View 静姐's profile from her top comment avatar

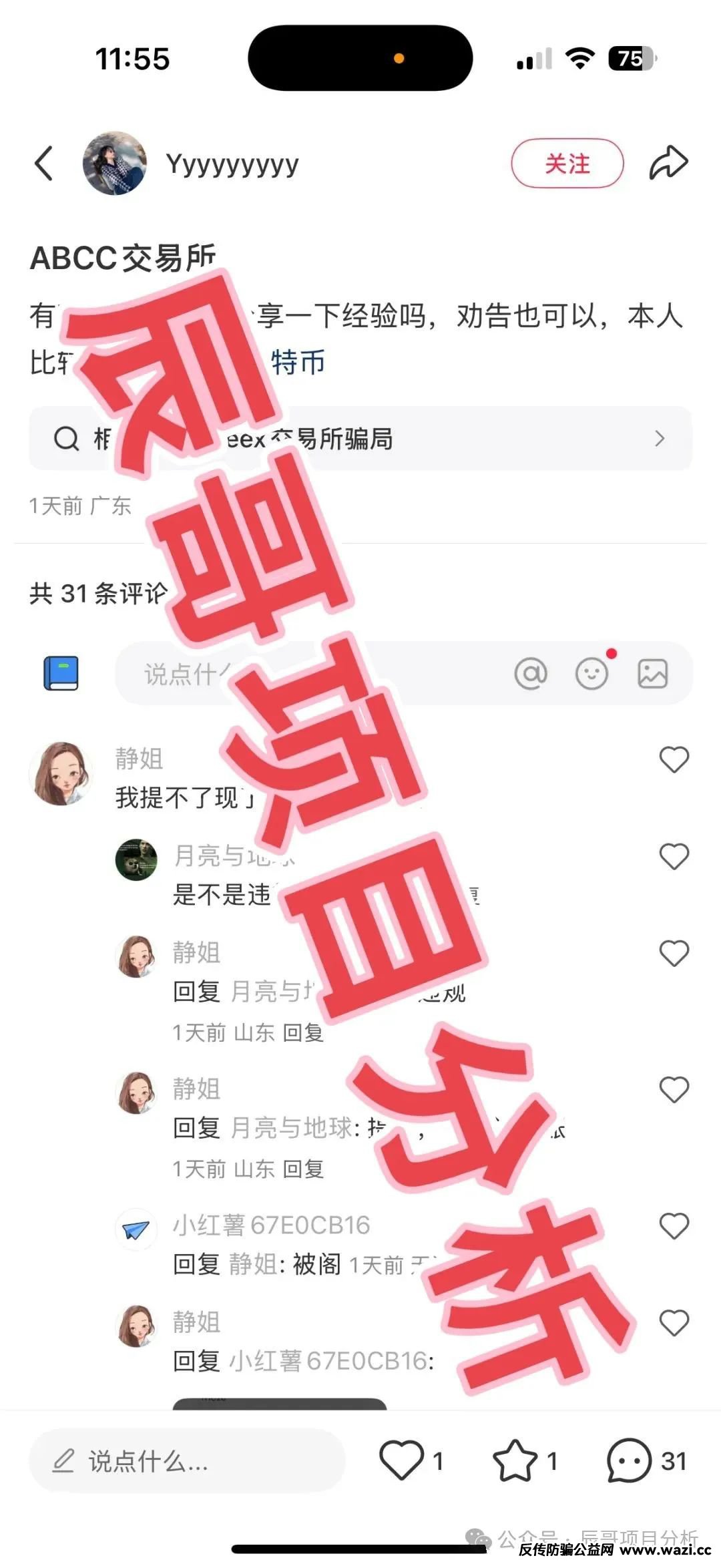point(61,774)
